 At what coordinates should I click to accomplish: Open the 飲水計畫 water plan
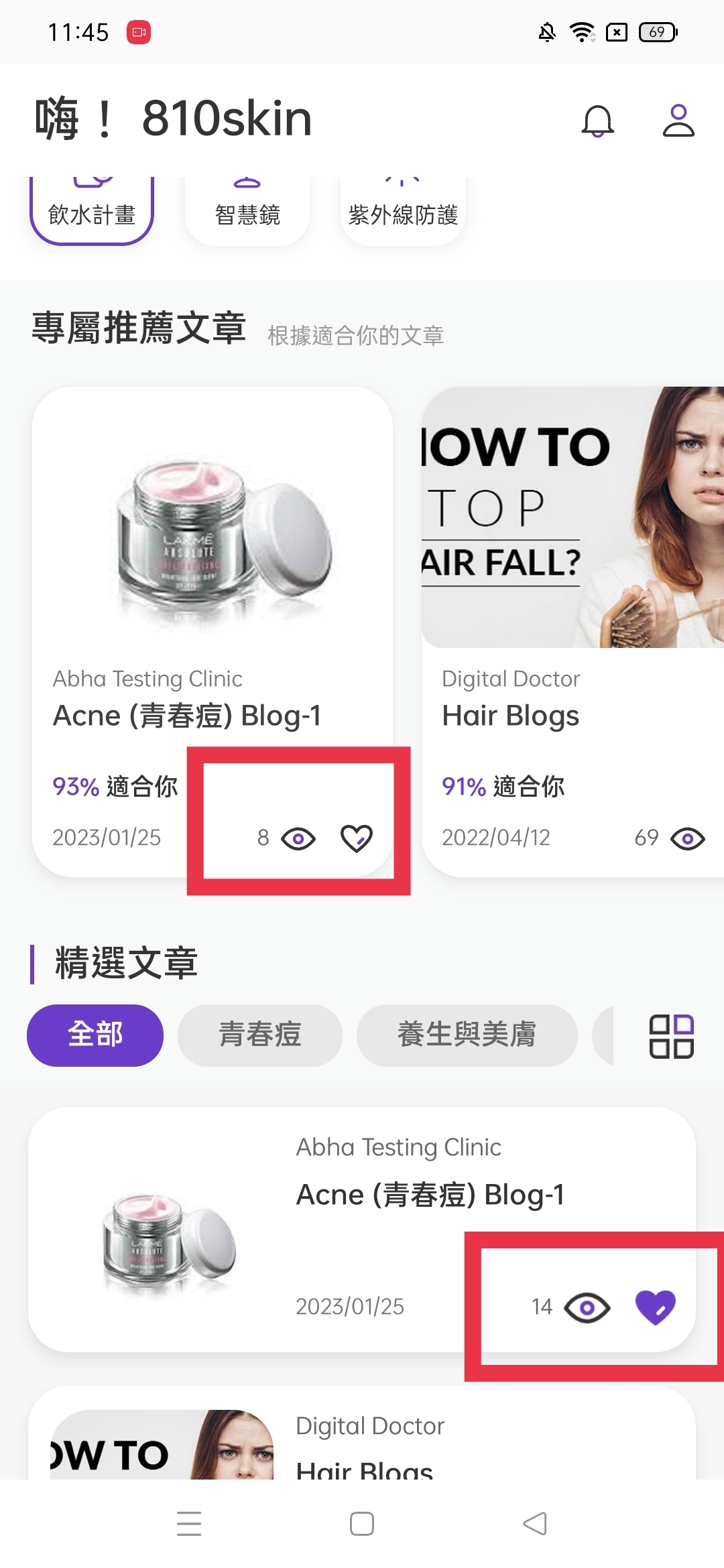pos(92,213)
